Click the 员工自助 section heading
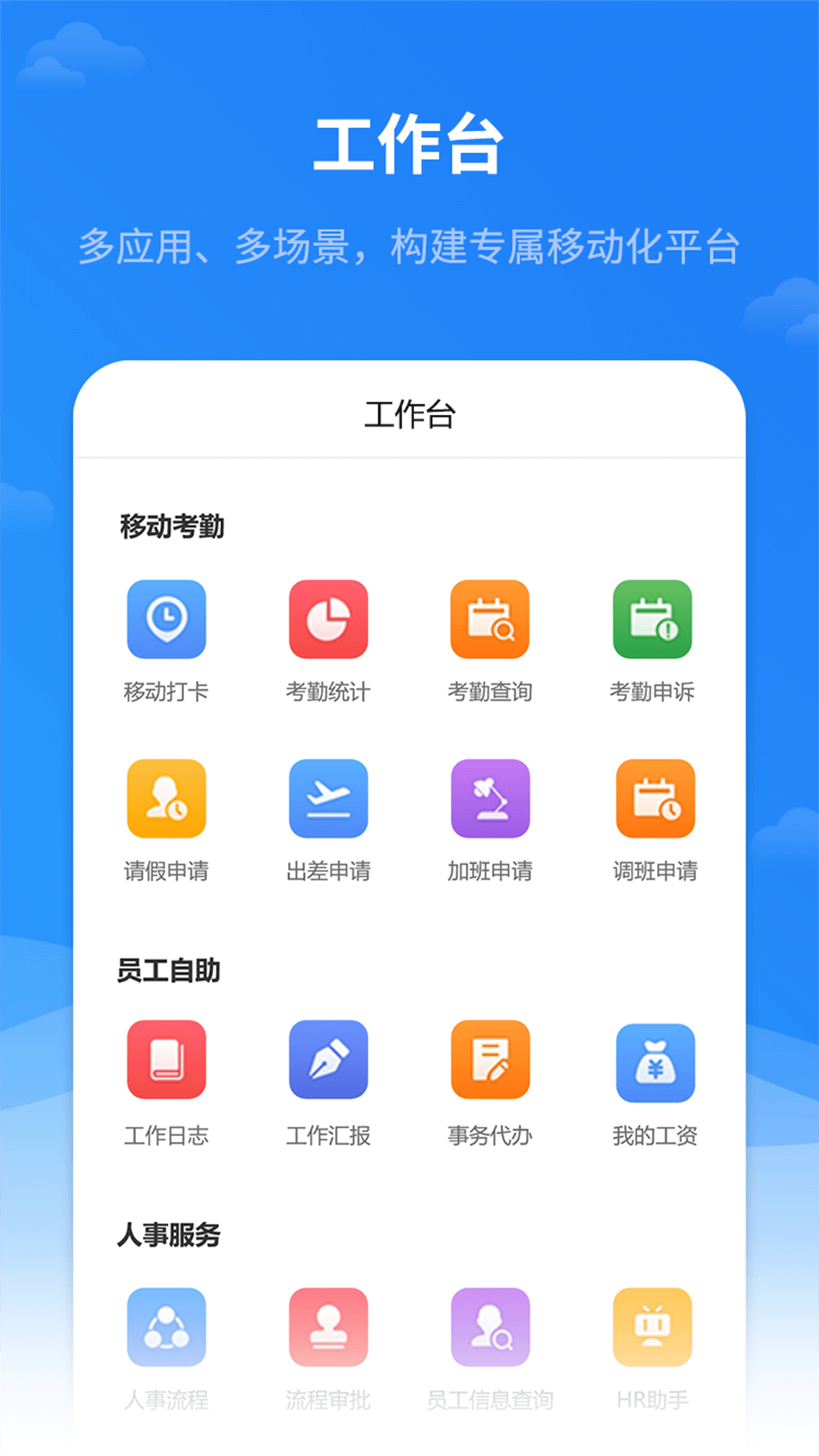 pyautogui.click(x=168, y=970)
